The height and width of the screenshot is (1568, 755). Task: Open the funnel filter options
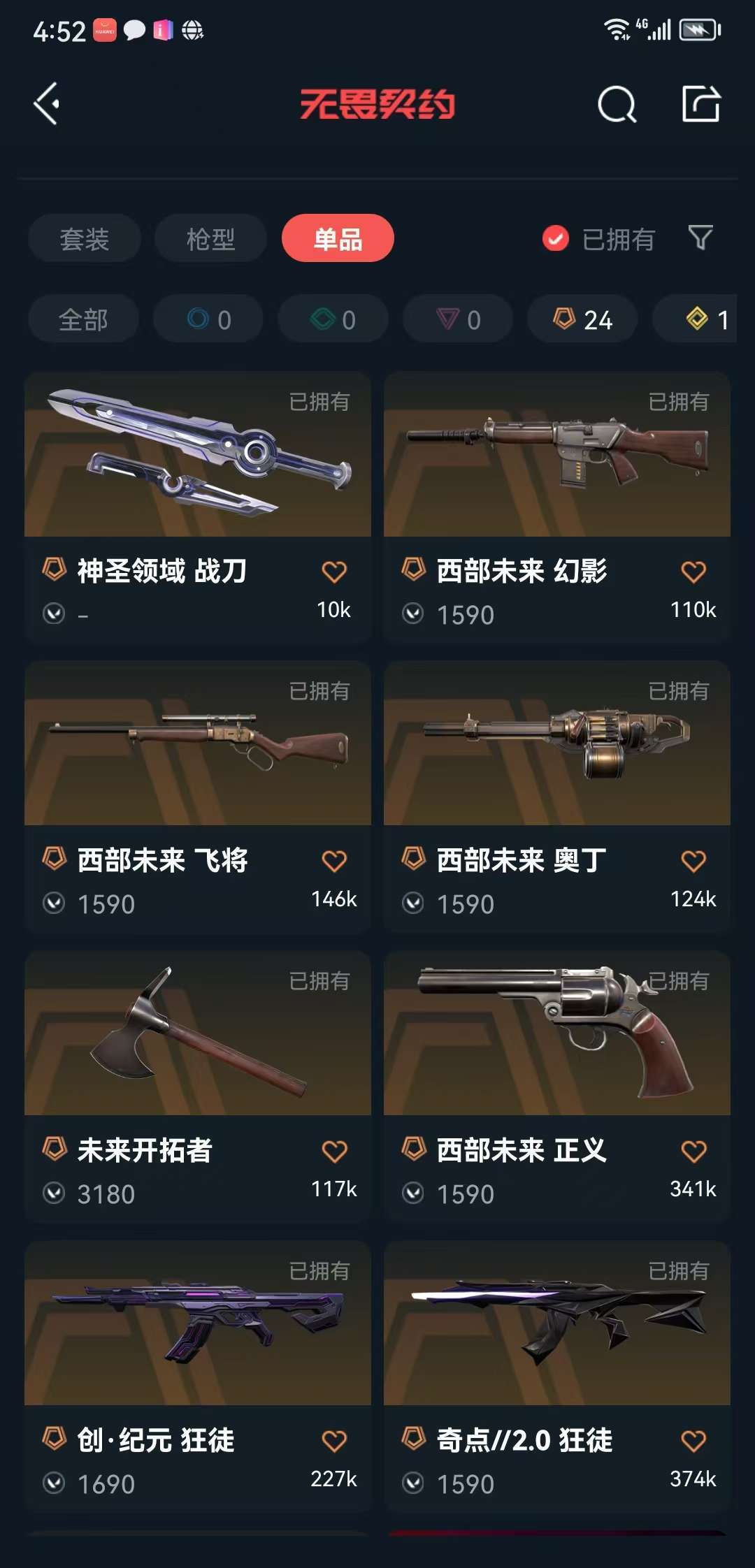[x=700, y=238]
